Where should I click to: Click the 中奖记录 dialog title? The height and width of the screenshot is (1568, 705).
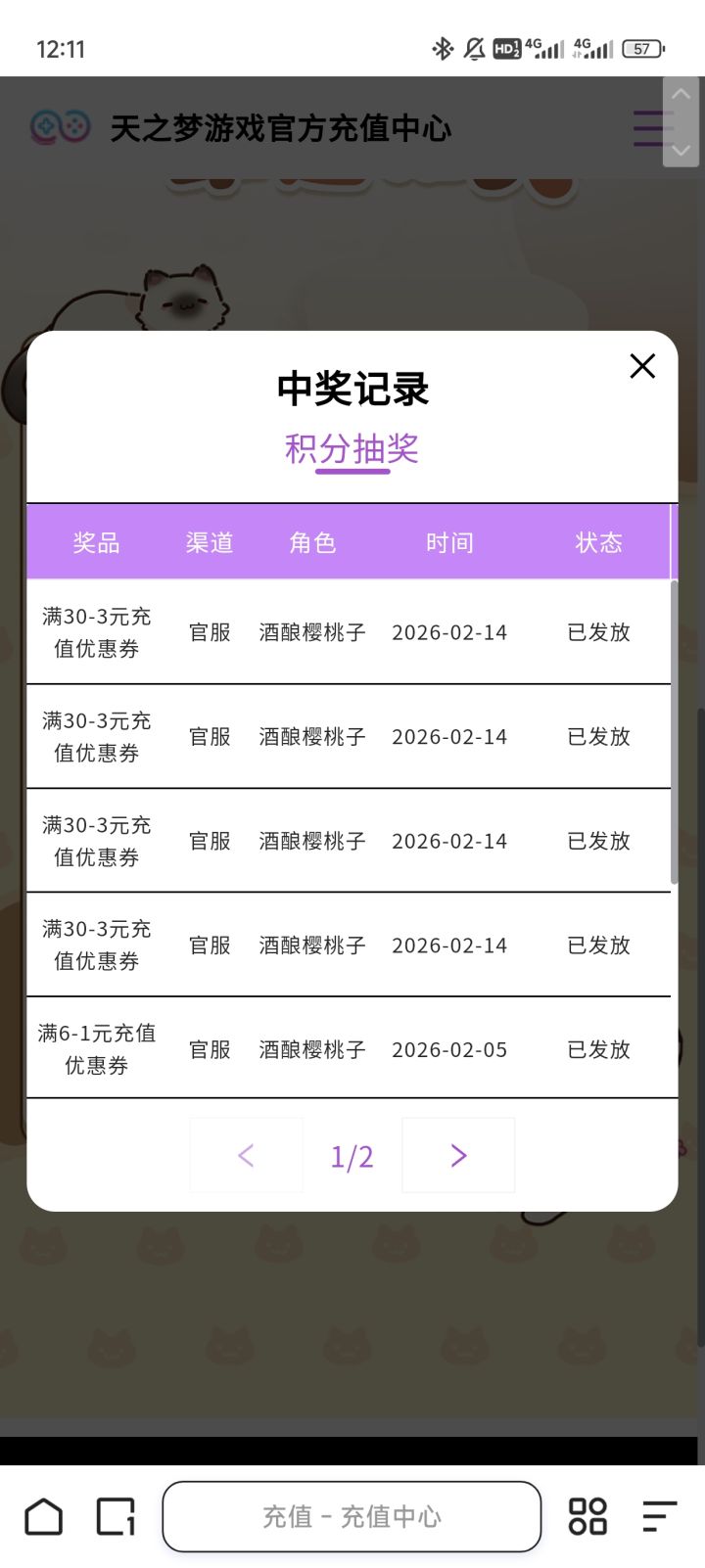(x=352, y=389)
